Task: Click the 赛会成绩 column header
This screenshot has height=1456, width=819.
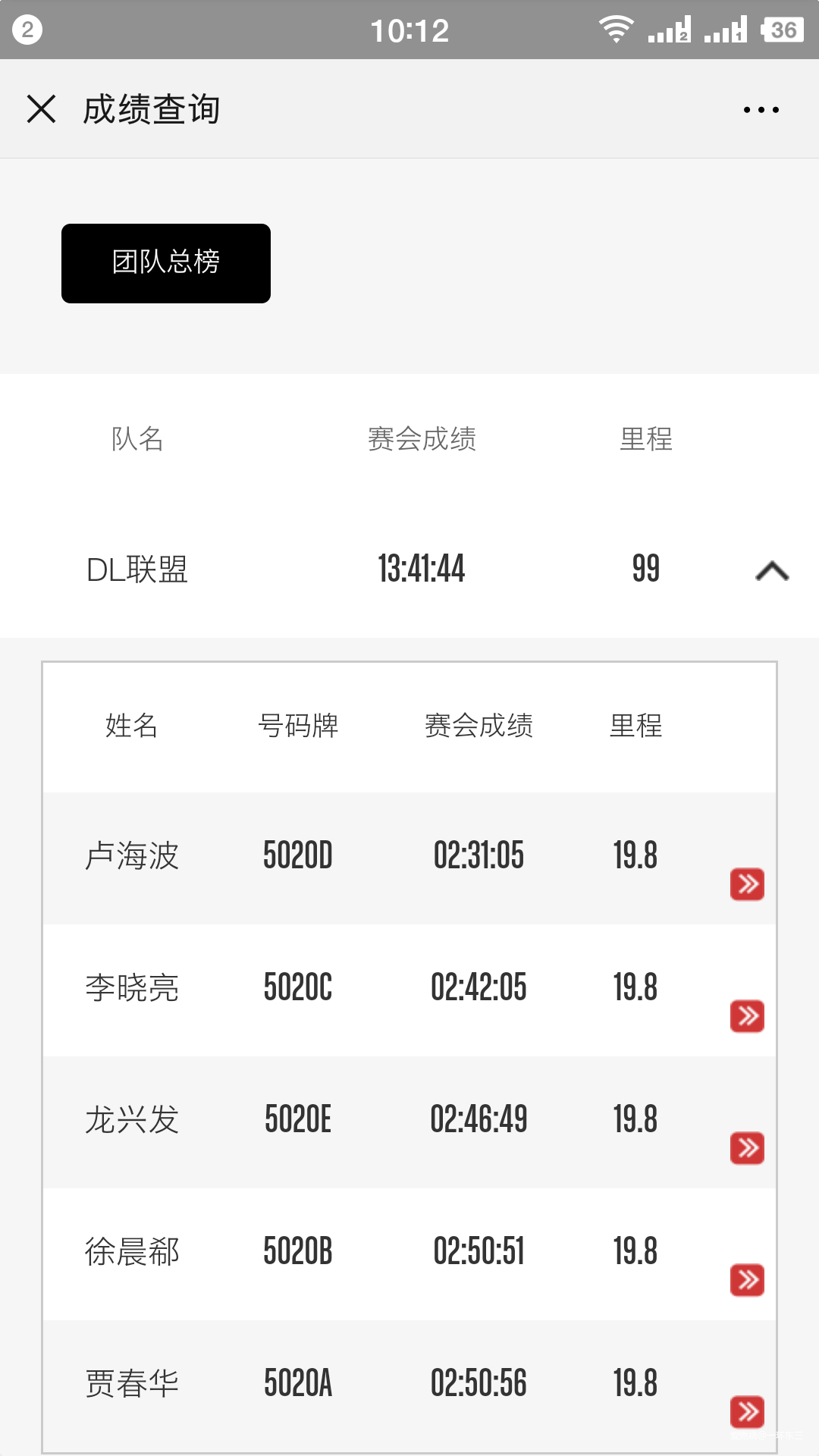Action: click(422, 440)
